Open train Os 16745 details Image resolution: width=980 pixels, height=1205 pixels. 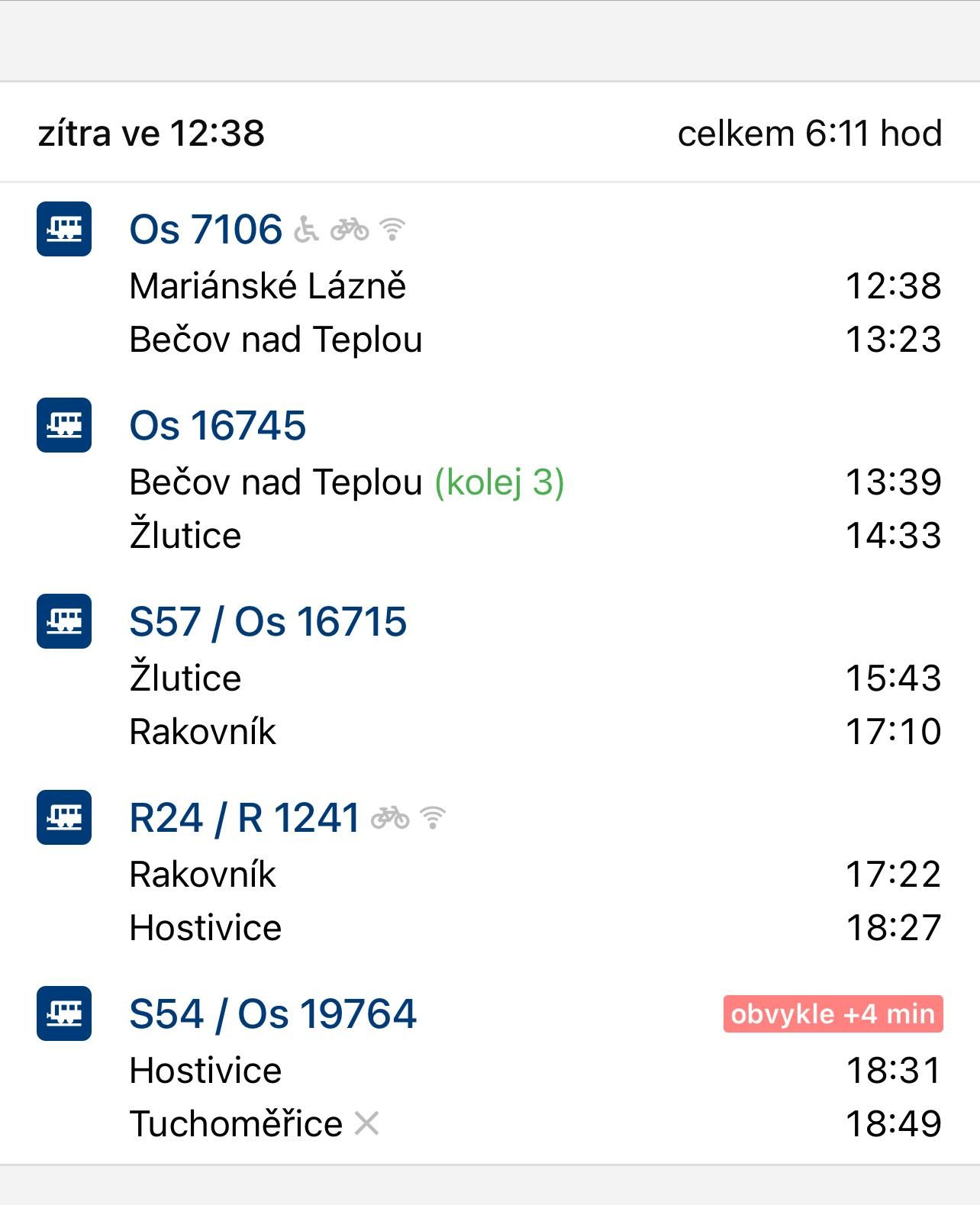pos(218,426)
